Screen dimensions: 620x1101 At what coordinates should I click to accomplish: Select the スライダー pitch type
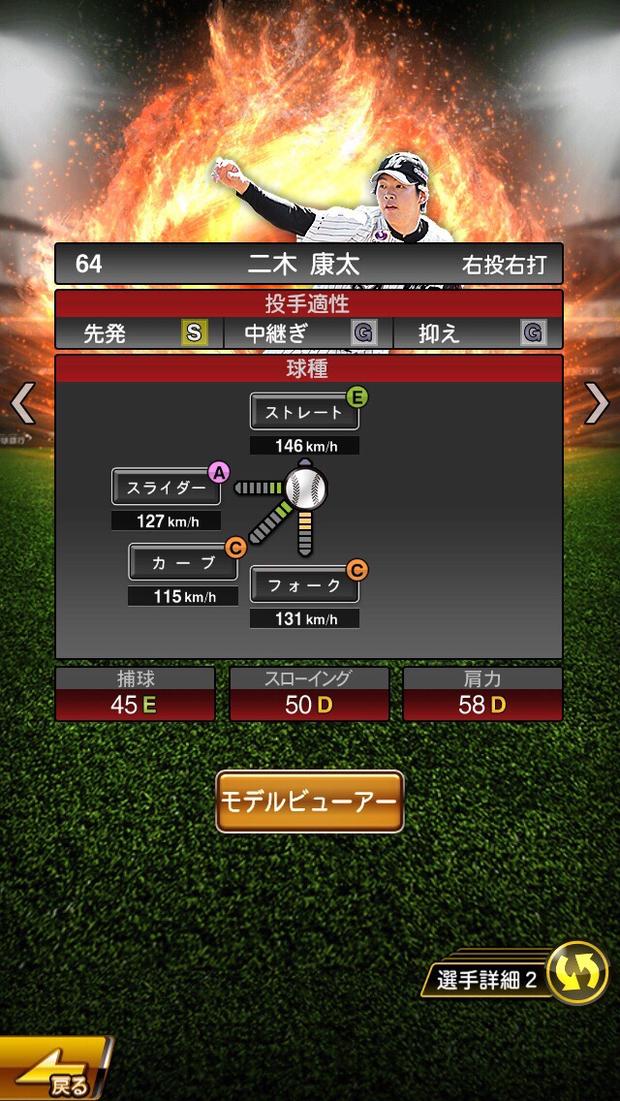point(166,488)
